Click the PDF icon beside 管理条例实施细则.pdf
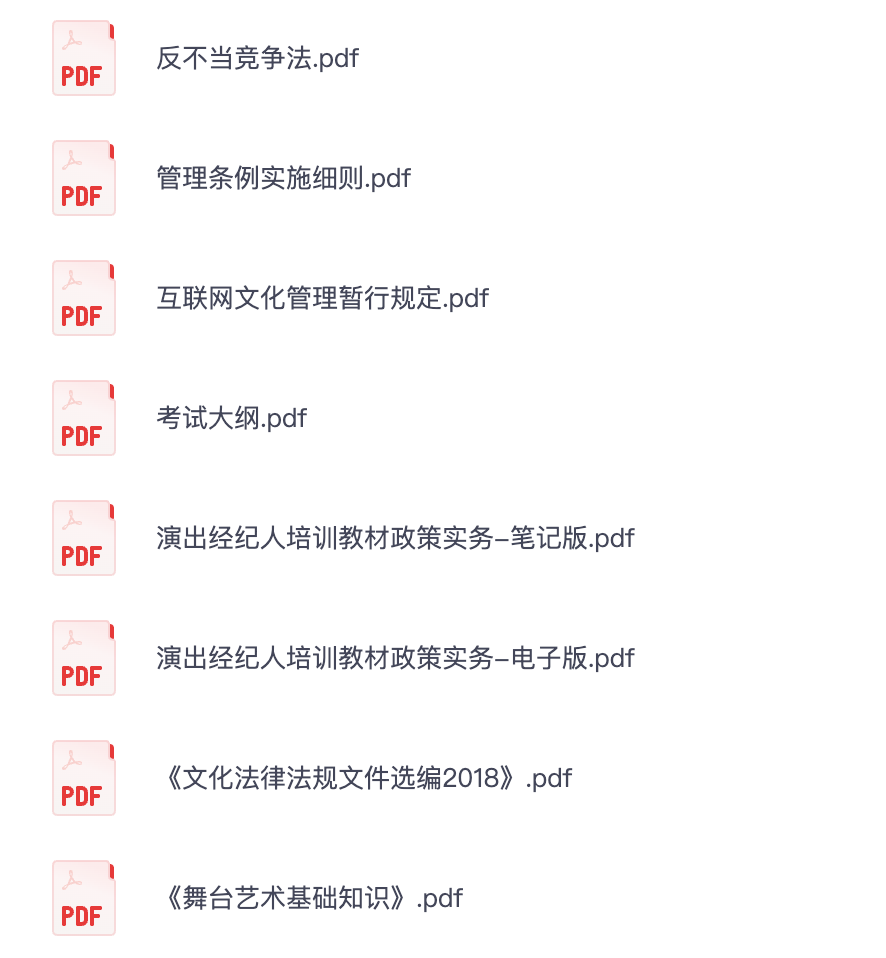 pyautogui.click(x=83, y=178)
